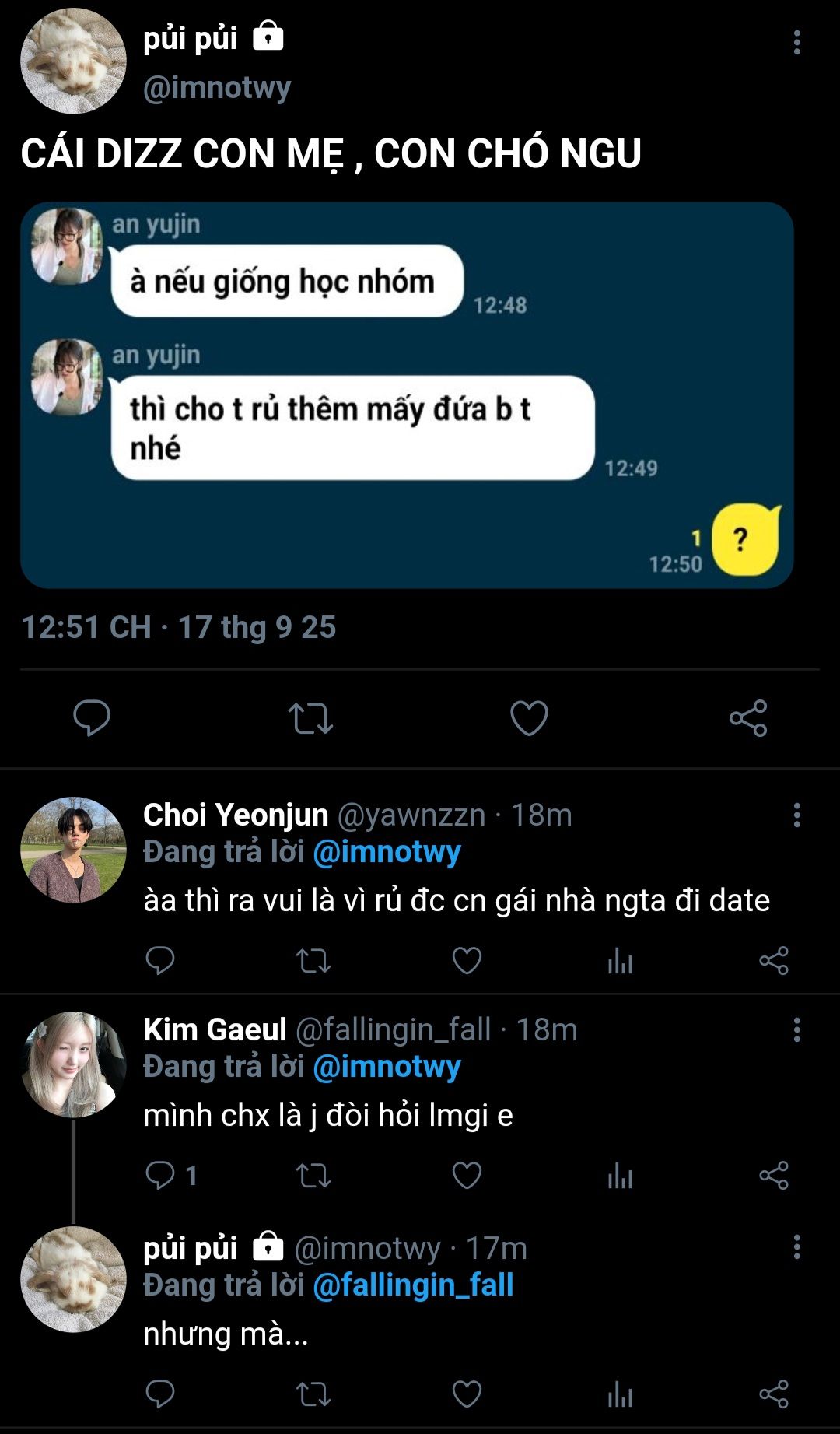Viewport: 840px width, 1434px height.
Task: Retweet pủi pủi's main tweet
Action: click(x=310, y=717)
